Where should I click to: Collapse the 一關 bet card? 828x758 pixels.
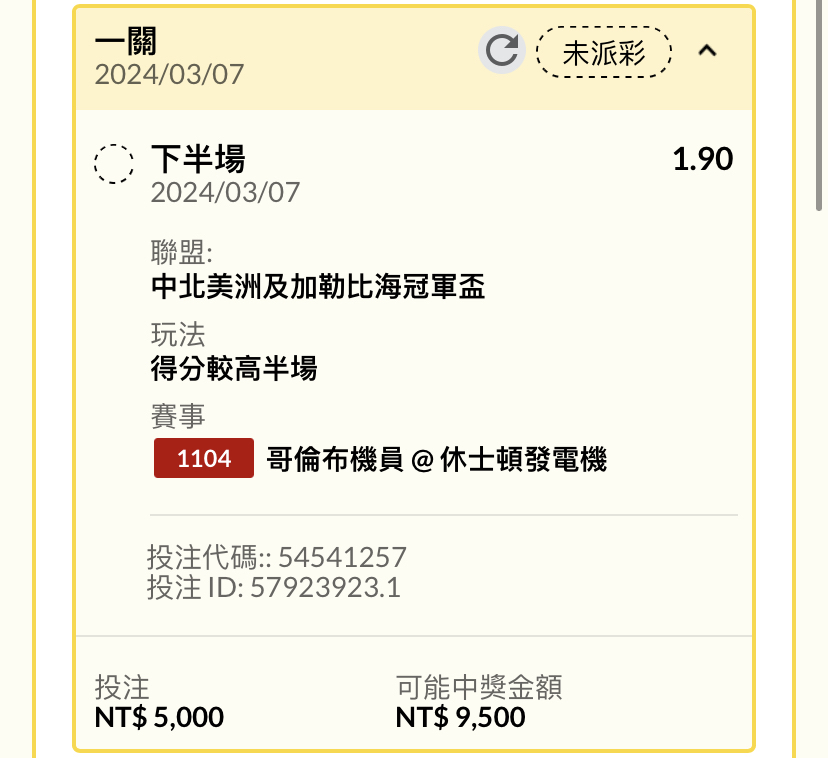[707, 51]
